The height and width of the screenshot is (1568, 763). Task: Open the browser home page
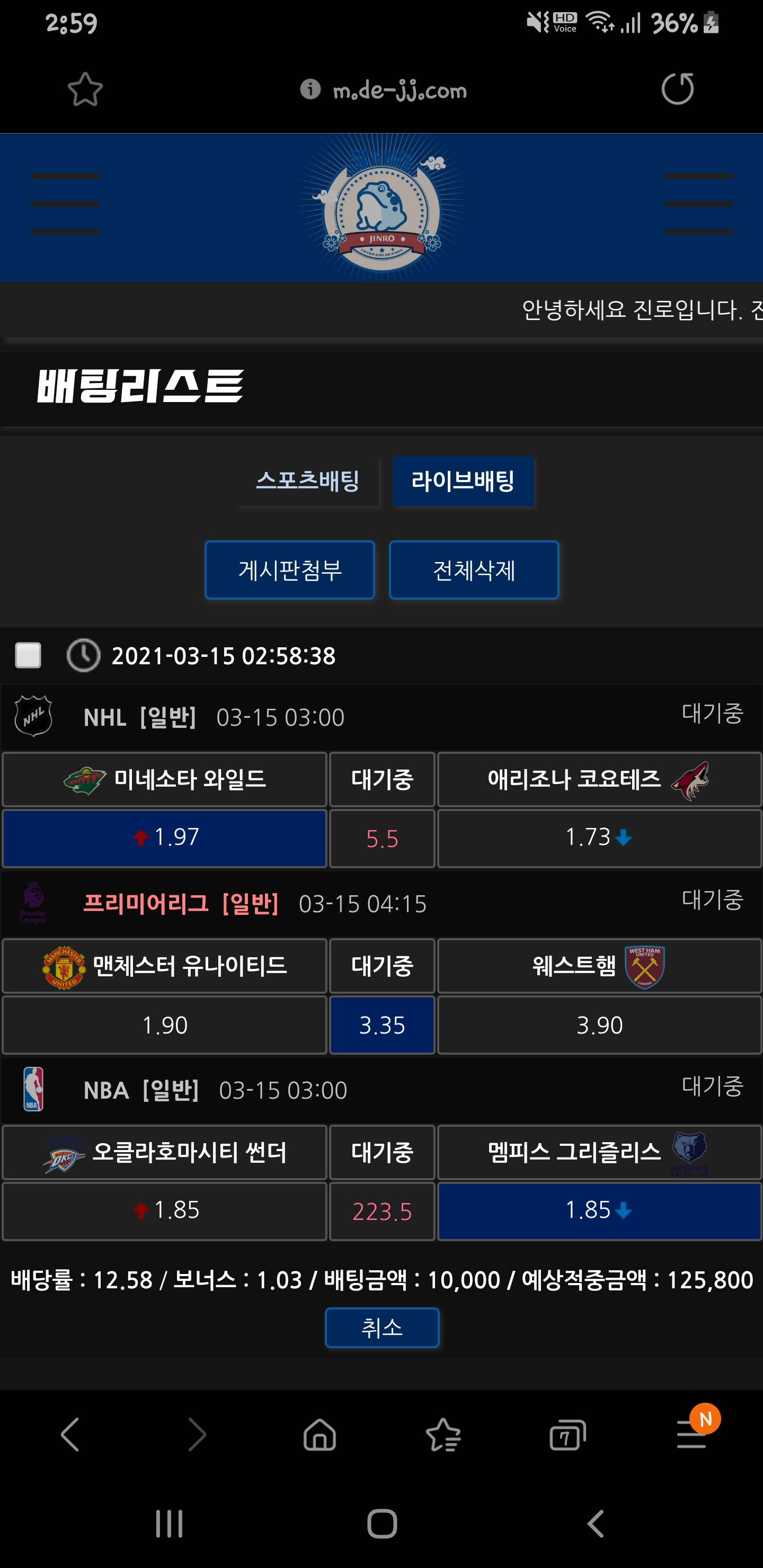pyautogui.click(x=320, y=1435)
